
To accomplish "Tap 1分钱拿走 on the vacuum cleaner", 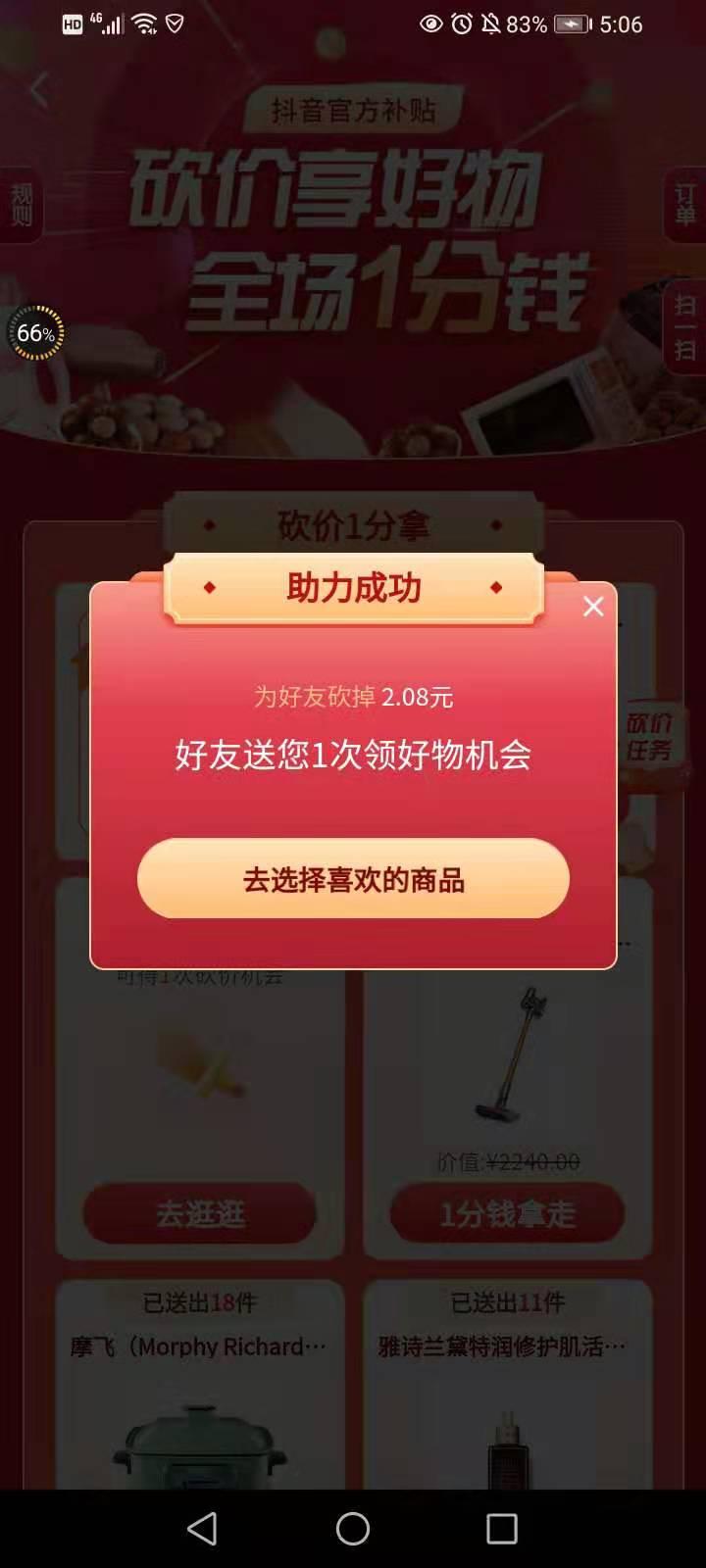I will (x=507, y=1214).
